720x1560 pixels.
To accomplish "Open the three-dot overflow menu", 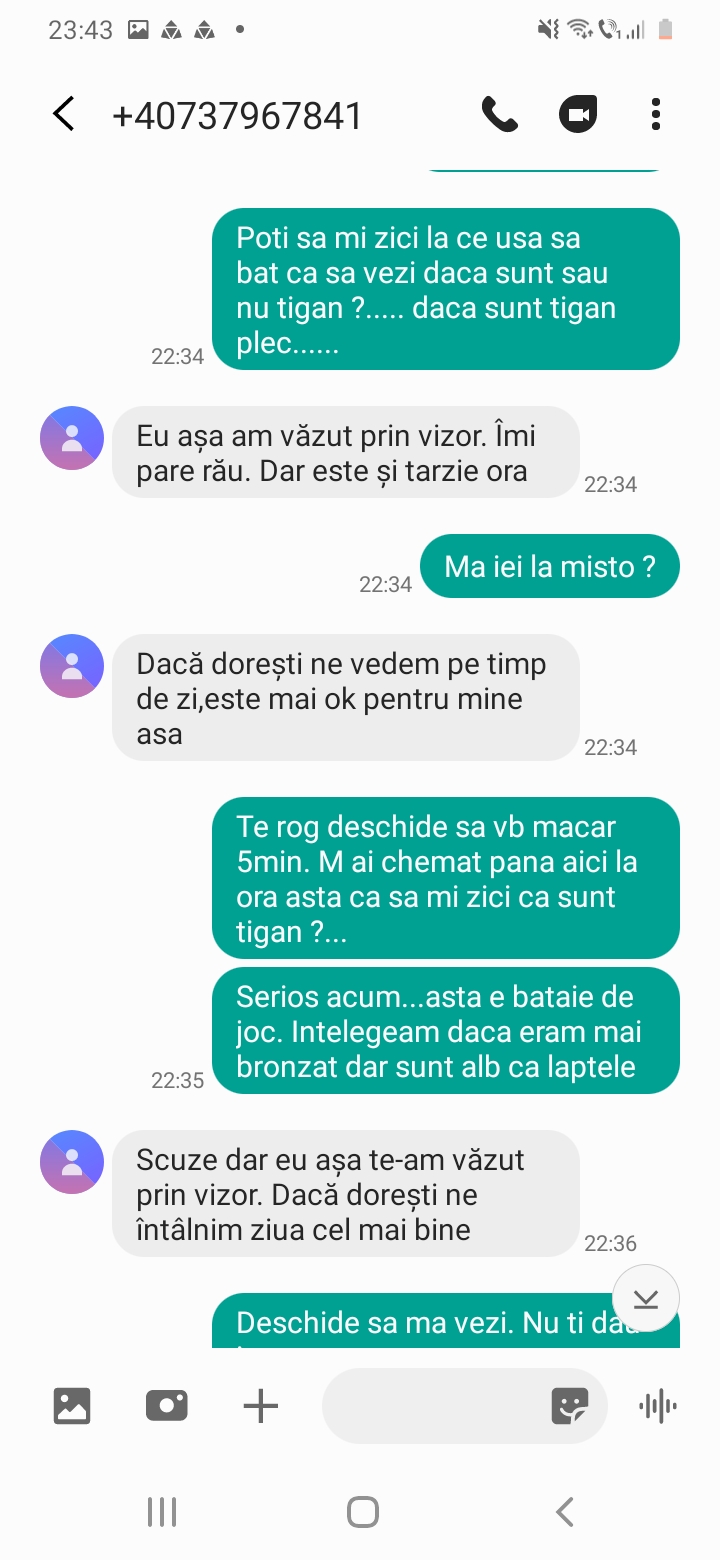I will point(656,114).
